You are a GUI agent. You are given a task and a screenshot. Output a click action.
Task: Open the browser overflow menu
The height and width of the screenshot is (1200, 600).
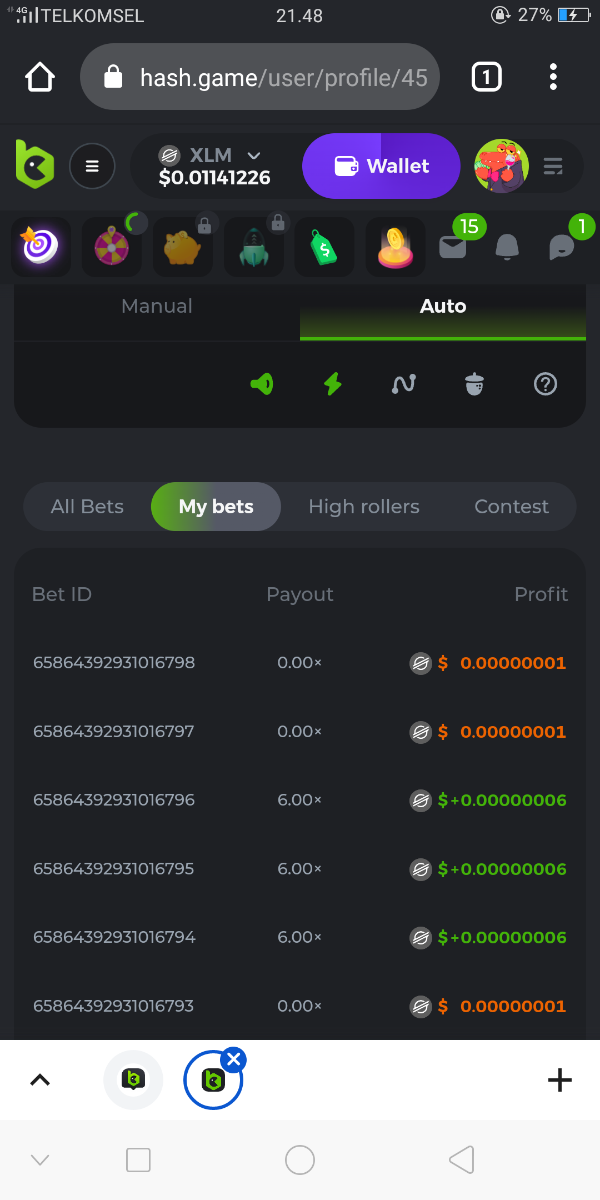(553, 77)
